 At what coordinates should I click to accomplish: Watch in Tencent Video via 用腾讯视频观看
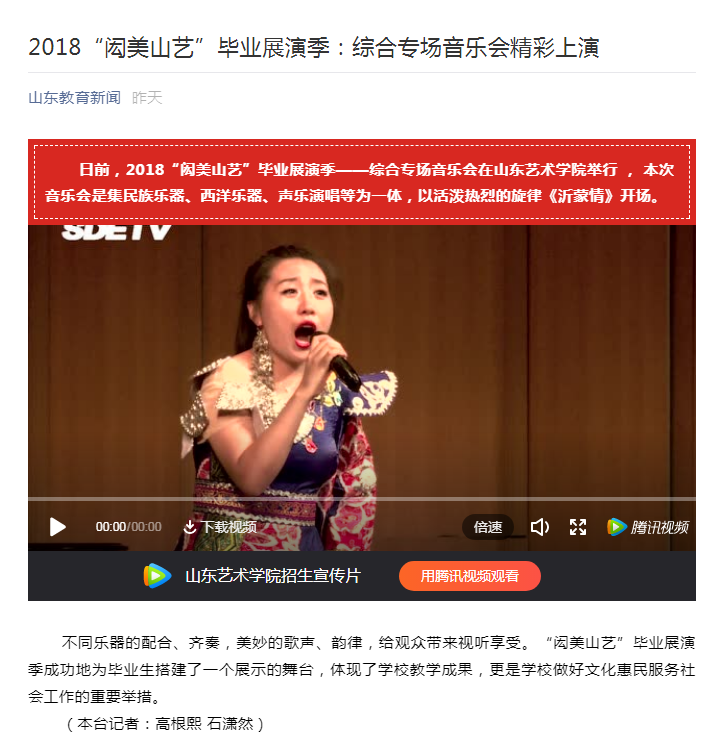[x=469, y=576]
